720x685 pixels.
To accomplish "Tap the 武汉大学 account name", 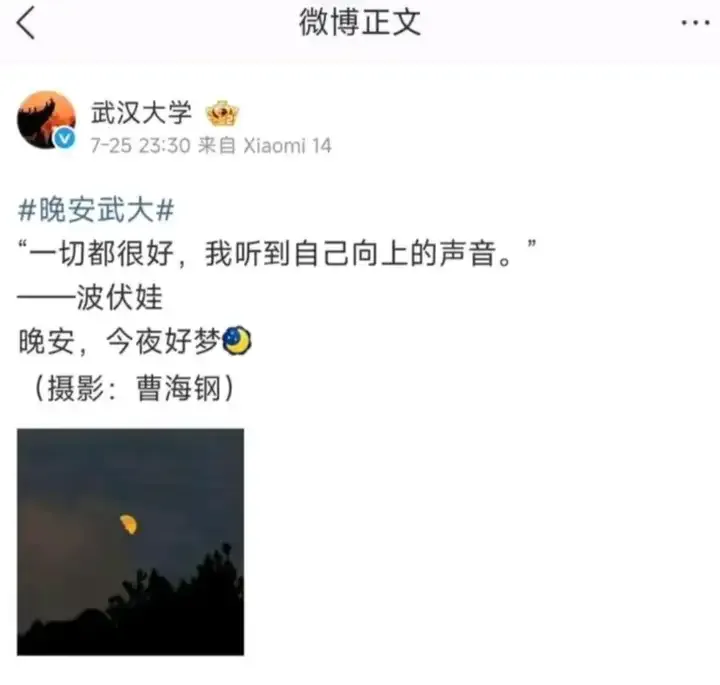I will [140, 110].
